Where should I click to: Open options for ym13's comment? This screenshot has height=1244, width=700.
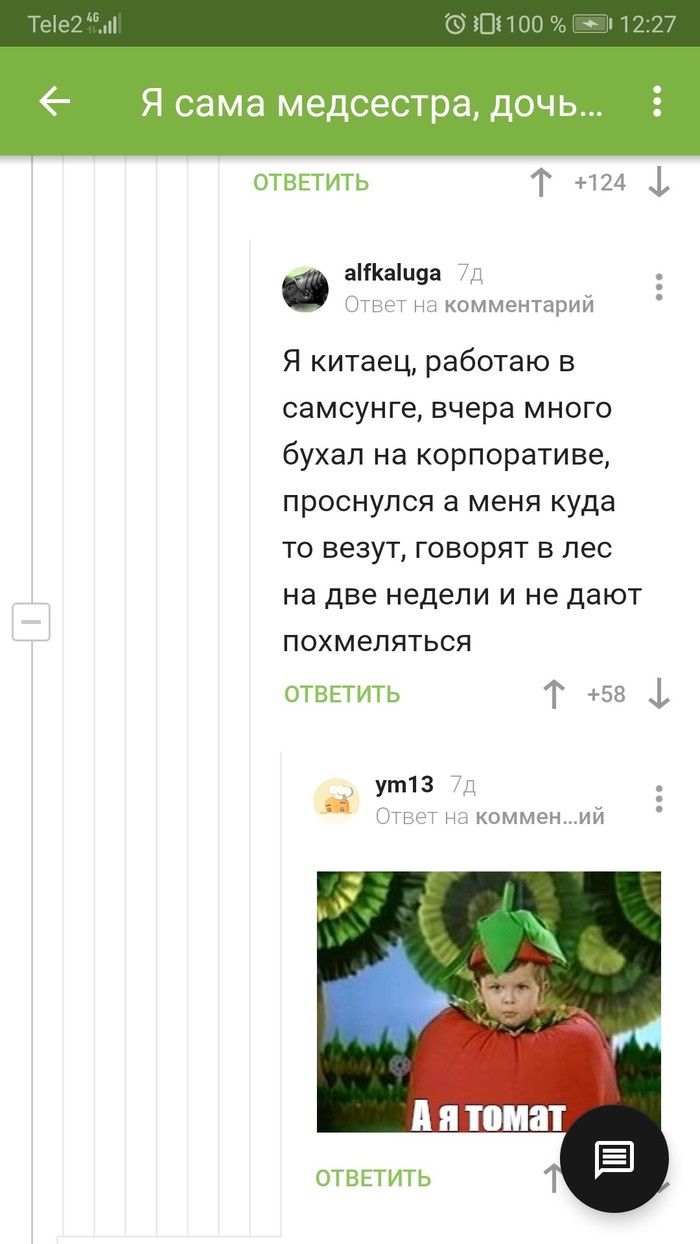click(x=659, y=799)
